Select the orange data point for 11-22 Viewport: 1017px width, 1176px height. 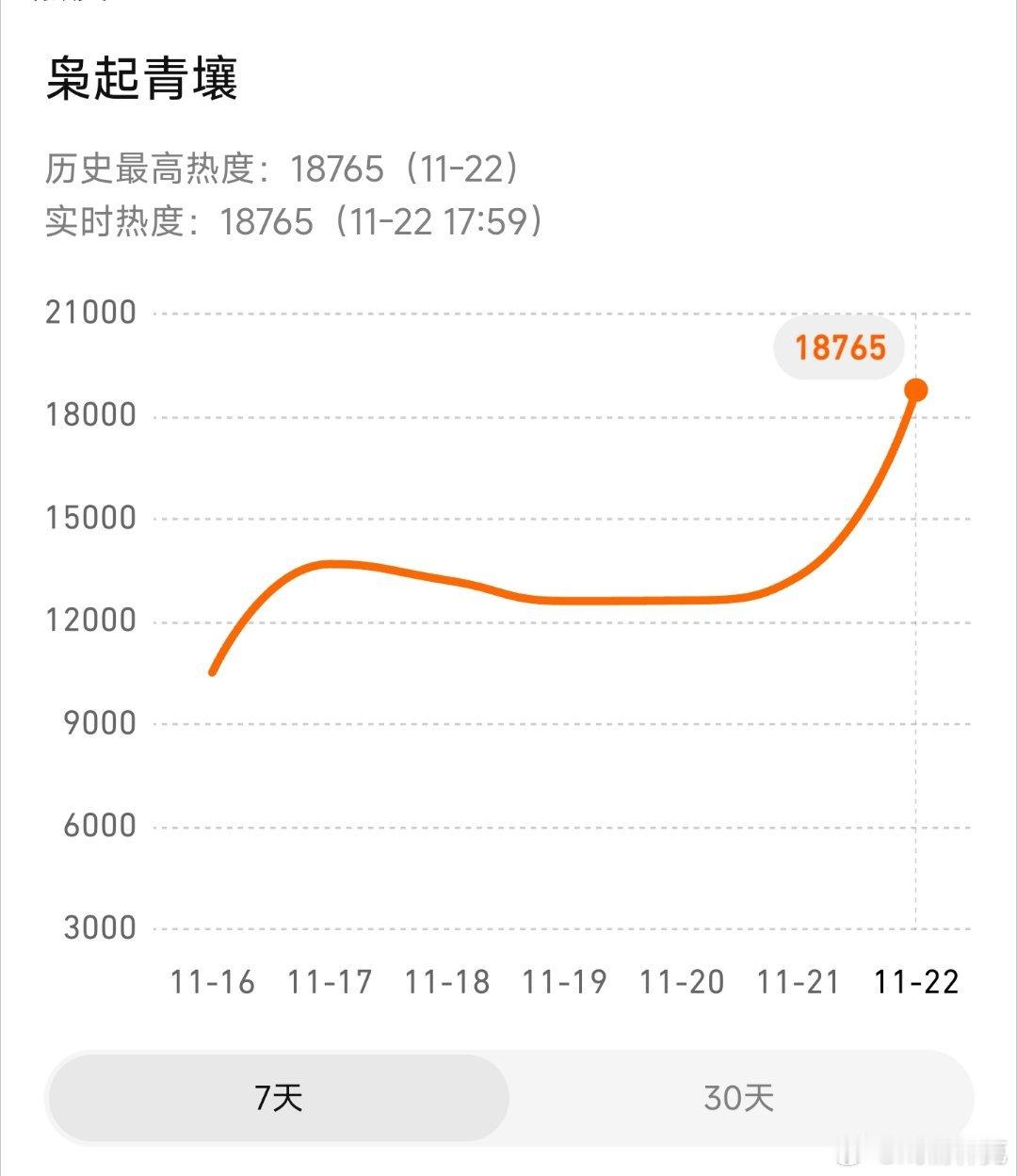918,388
